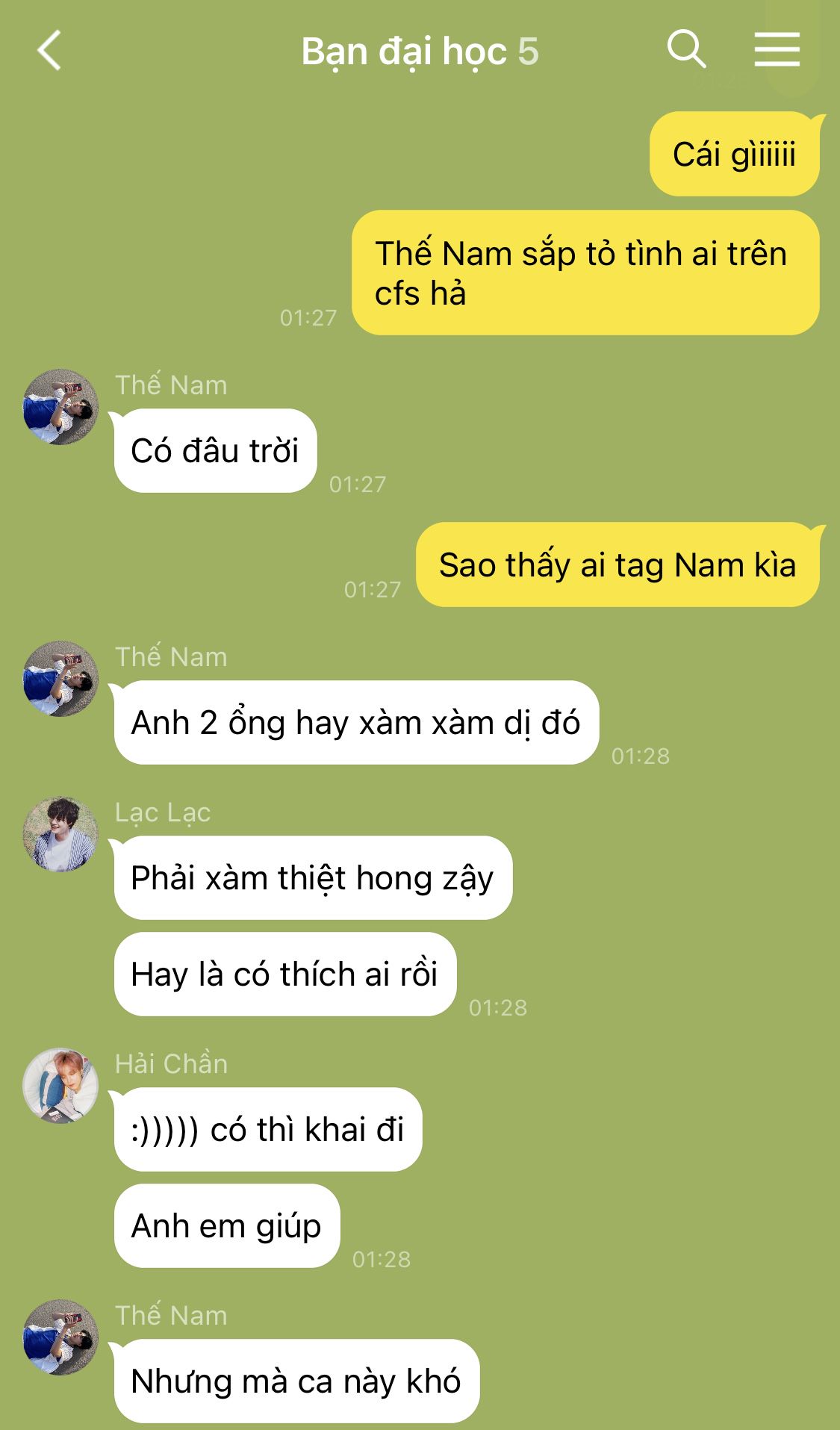Open Lạc Lạc's profile picture
The height and width of the screenshot is (1430, 840).
click(x=60, y=834)
